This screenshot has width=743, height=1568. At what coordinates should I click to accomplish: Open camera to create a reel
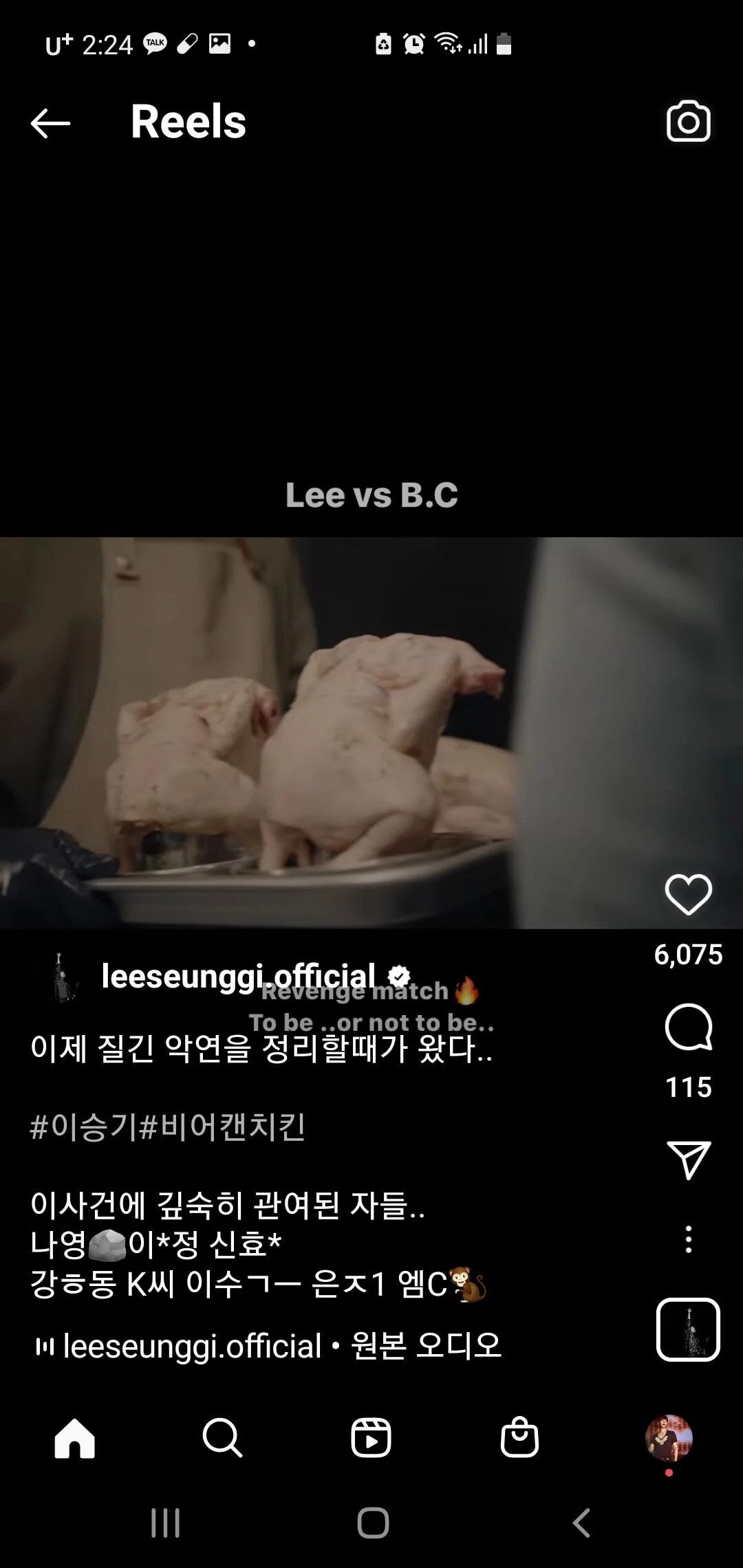(688, 122)
